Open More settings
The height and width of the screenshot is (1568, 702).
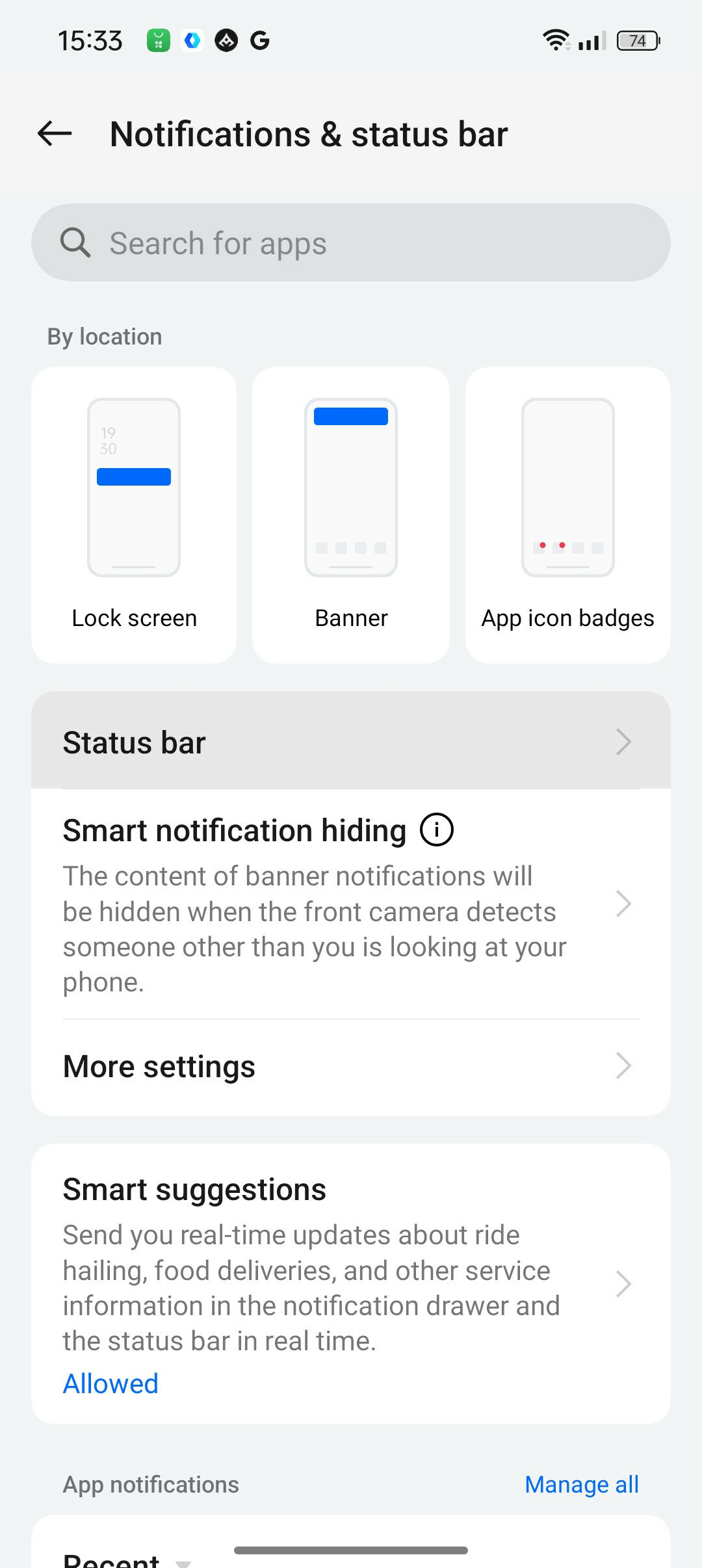[351, 1066]
